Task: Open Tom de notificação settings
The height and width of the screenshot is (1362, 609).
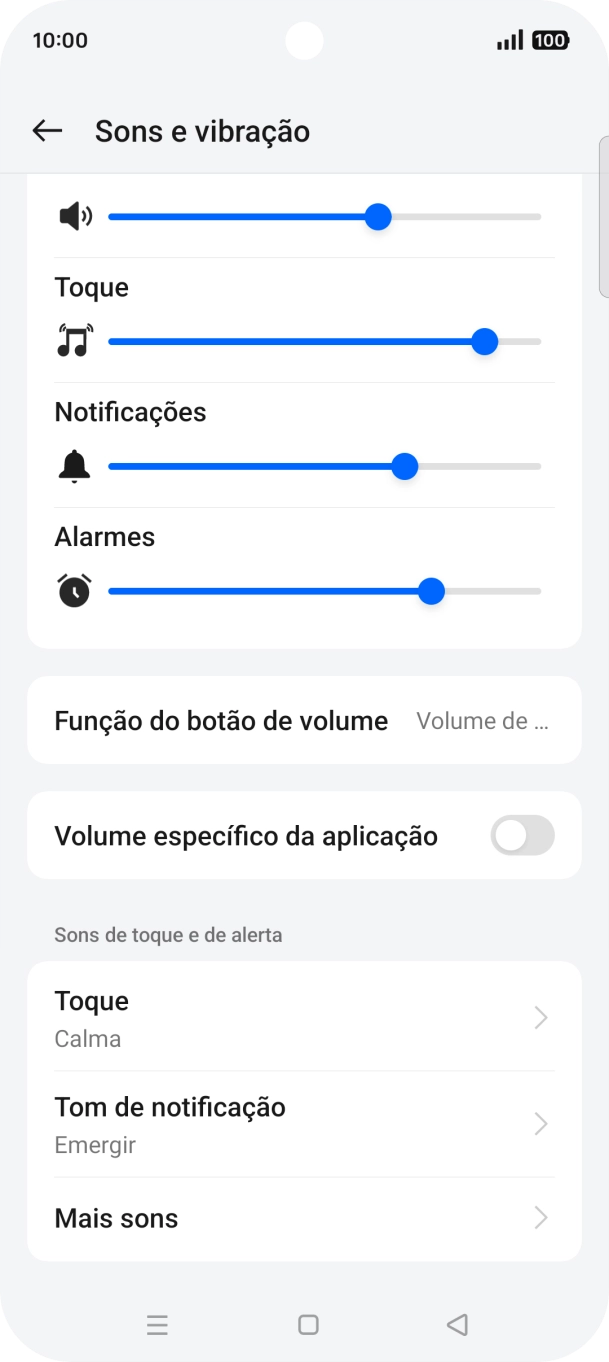Action: pos(304,1124)
